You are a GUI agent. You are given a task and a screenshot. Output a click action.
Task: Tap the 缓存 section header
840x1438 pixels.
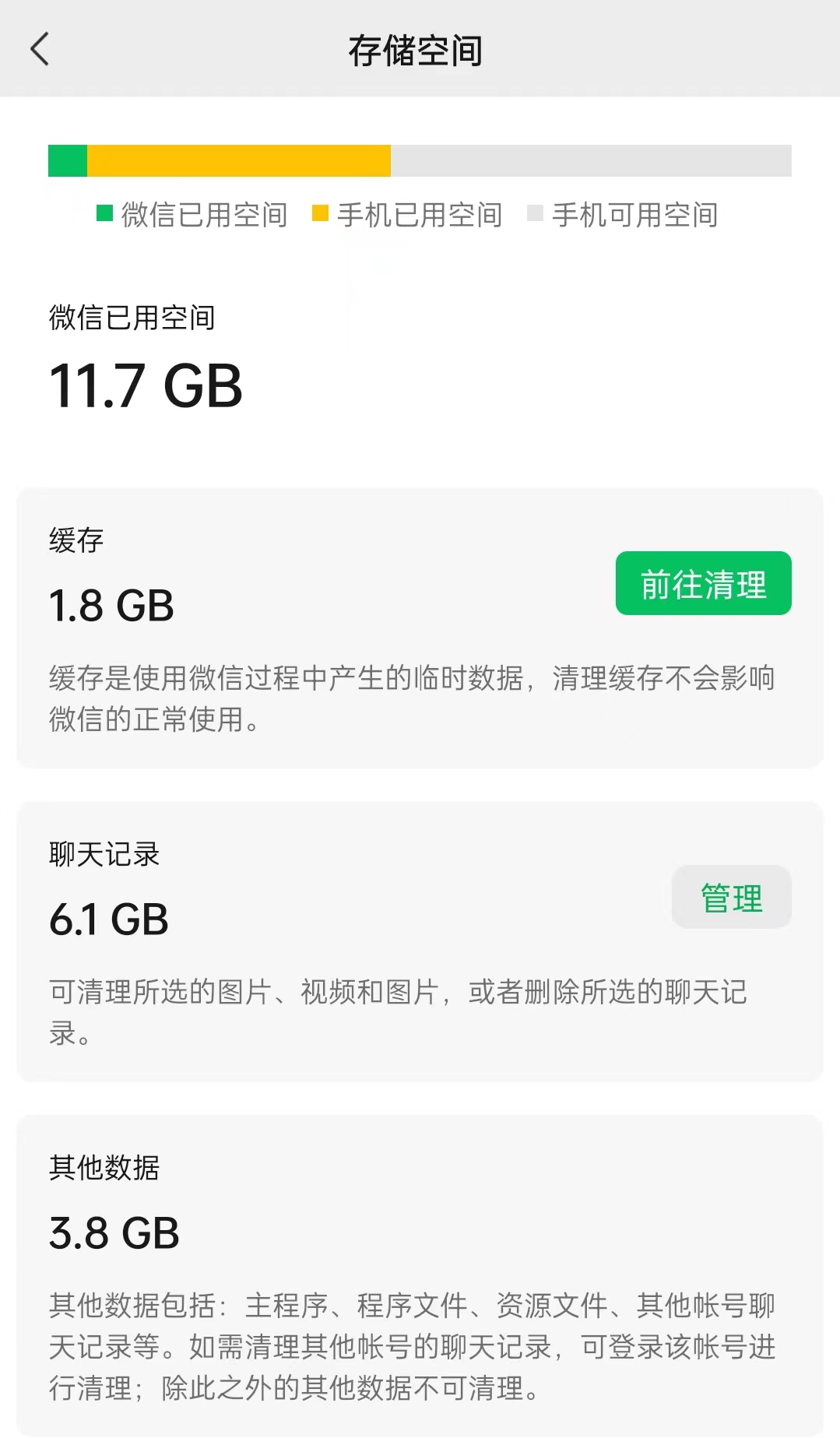pos(75,539)
